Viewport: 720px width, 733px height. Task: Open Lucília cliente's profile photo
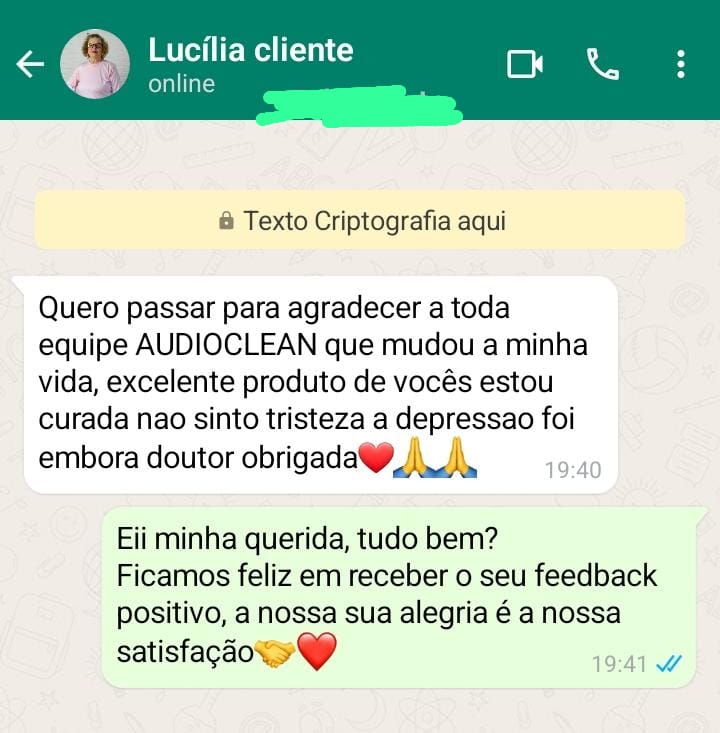click(x=95, y=65)
